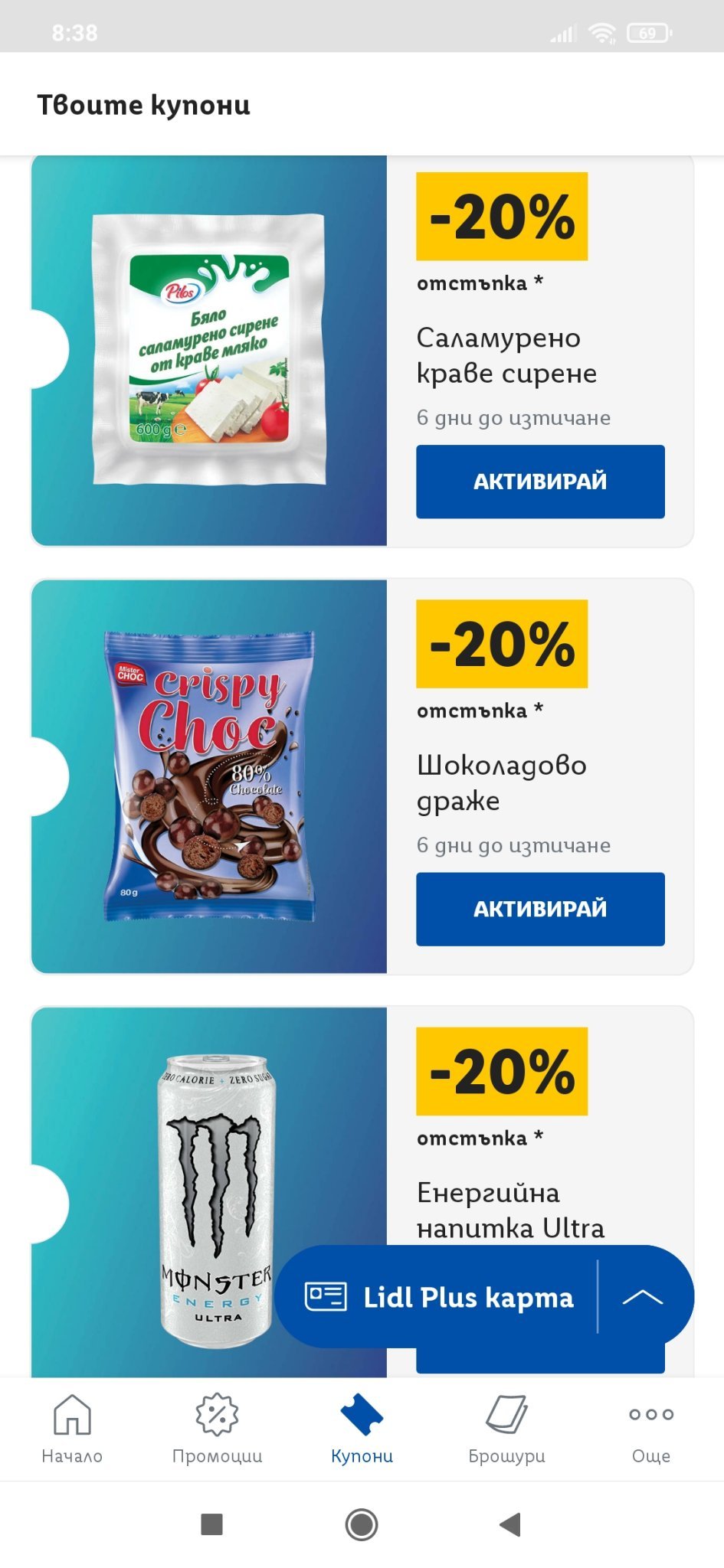Open the Crispy Choc coupon card

(x=208, y=776)
